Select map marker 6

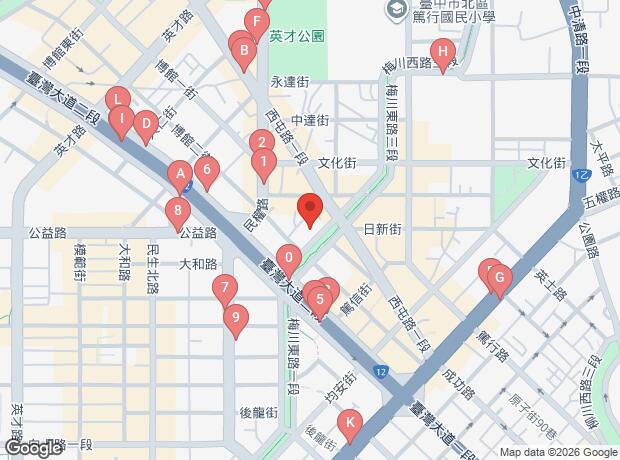point(207,174)
